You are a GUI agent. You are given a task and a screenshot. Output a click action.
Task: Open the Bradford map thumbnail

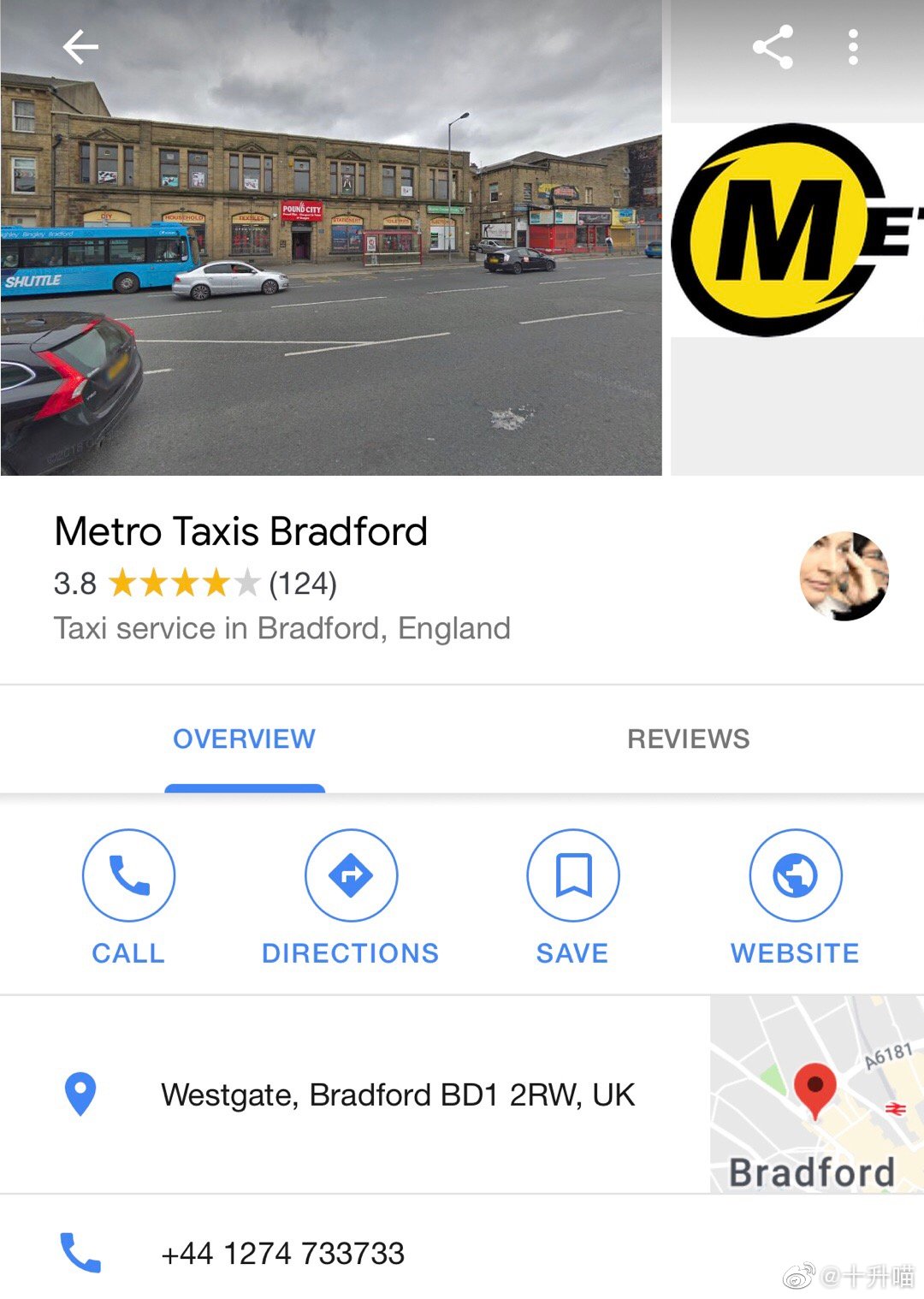[816, 1094]
